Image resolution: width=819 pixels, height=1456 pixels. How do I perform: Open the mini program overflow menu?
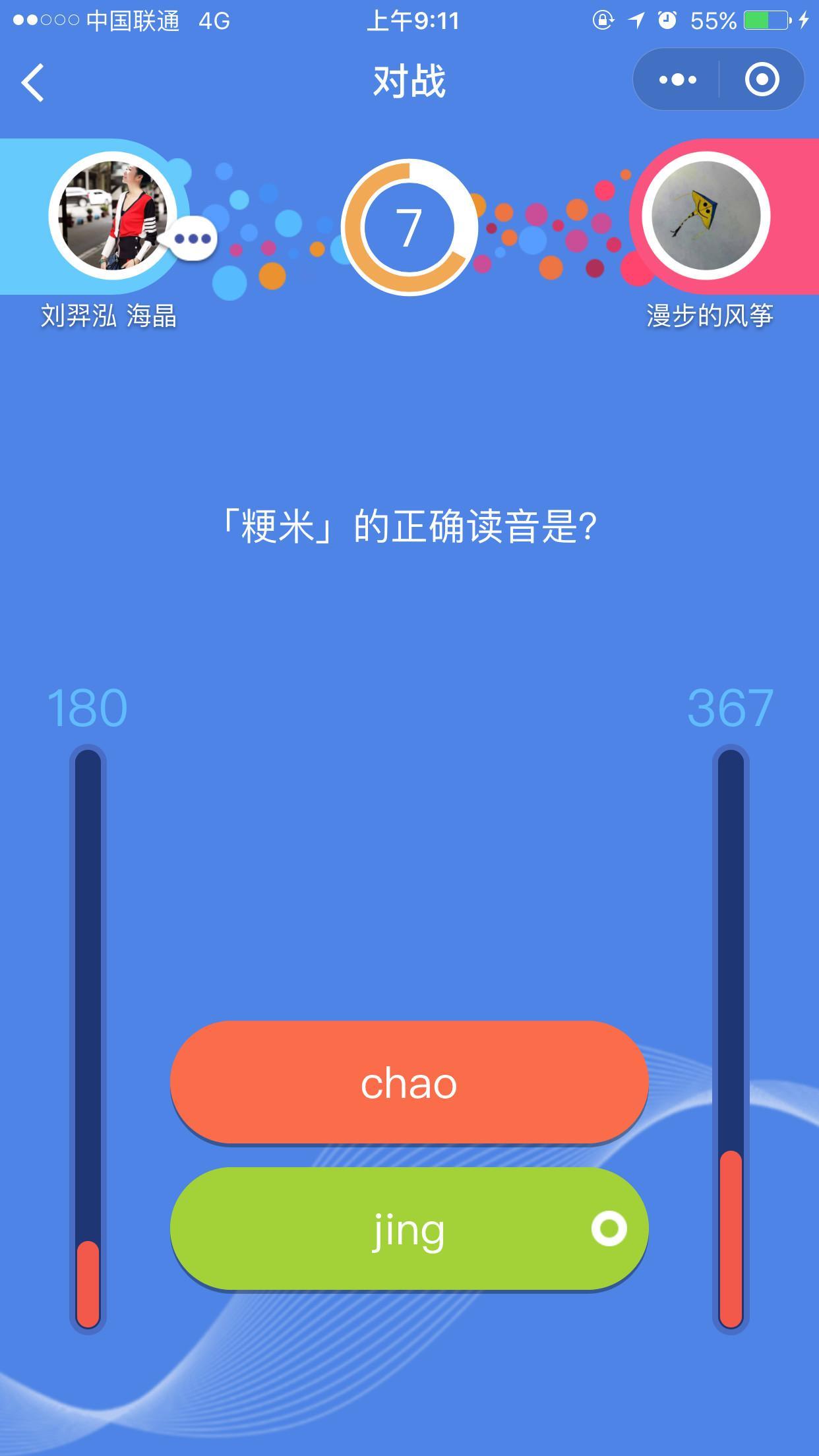pos(677,80)
